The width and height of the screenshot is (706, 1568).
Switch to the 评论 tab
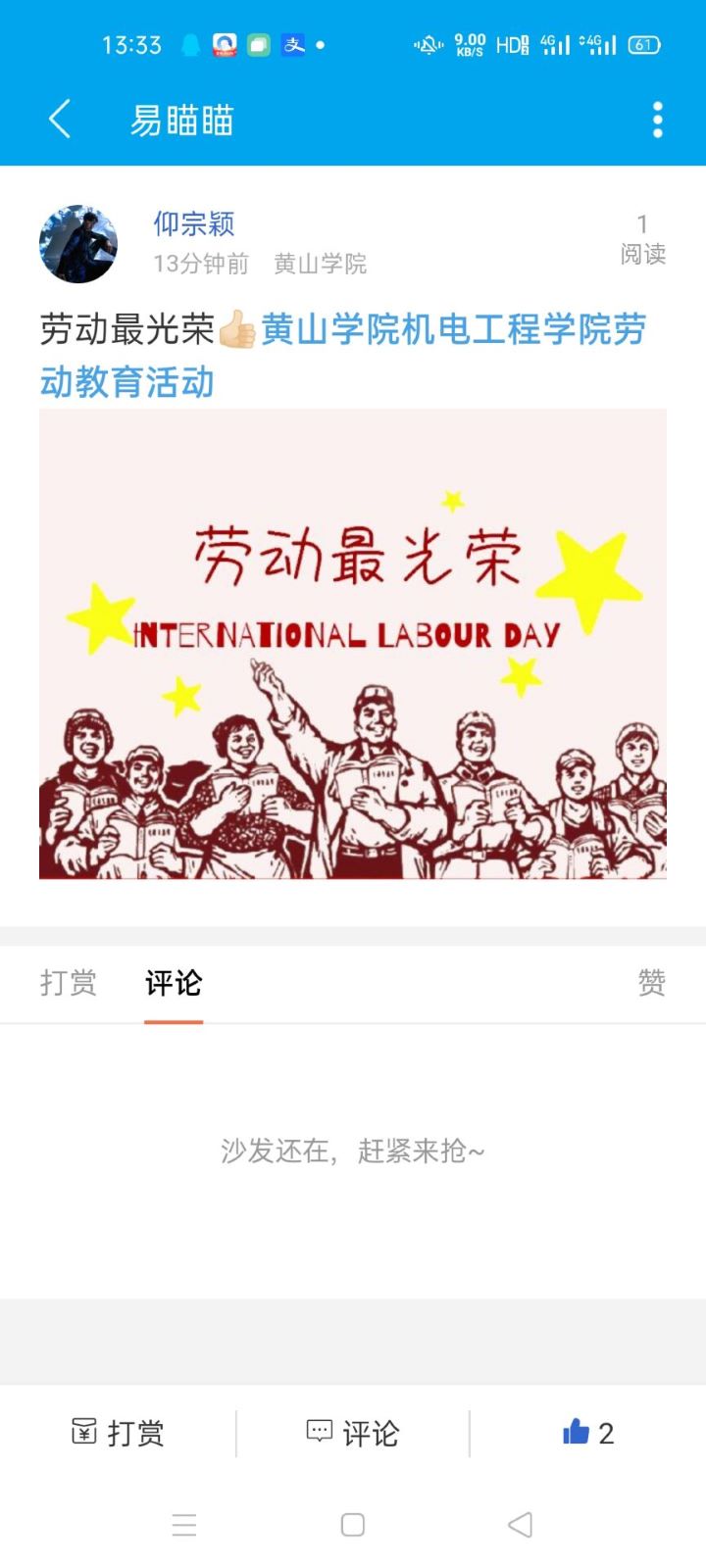[174, 982]
